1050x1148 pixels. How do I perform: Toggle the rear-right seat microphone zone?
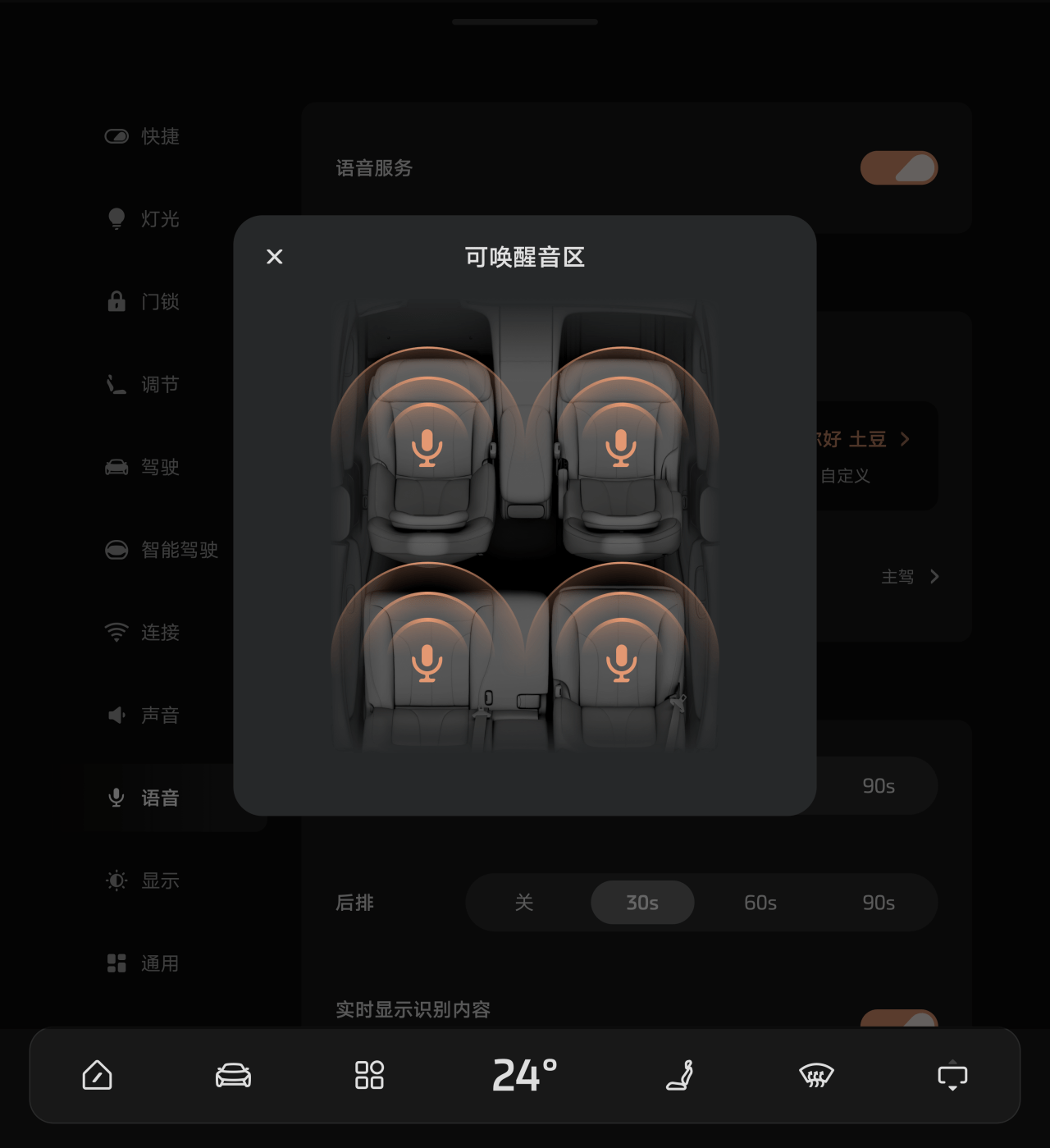click(621, 663)
